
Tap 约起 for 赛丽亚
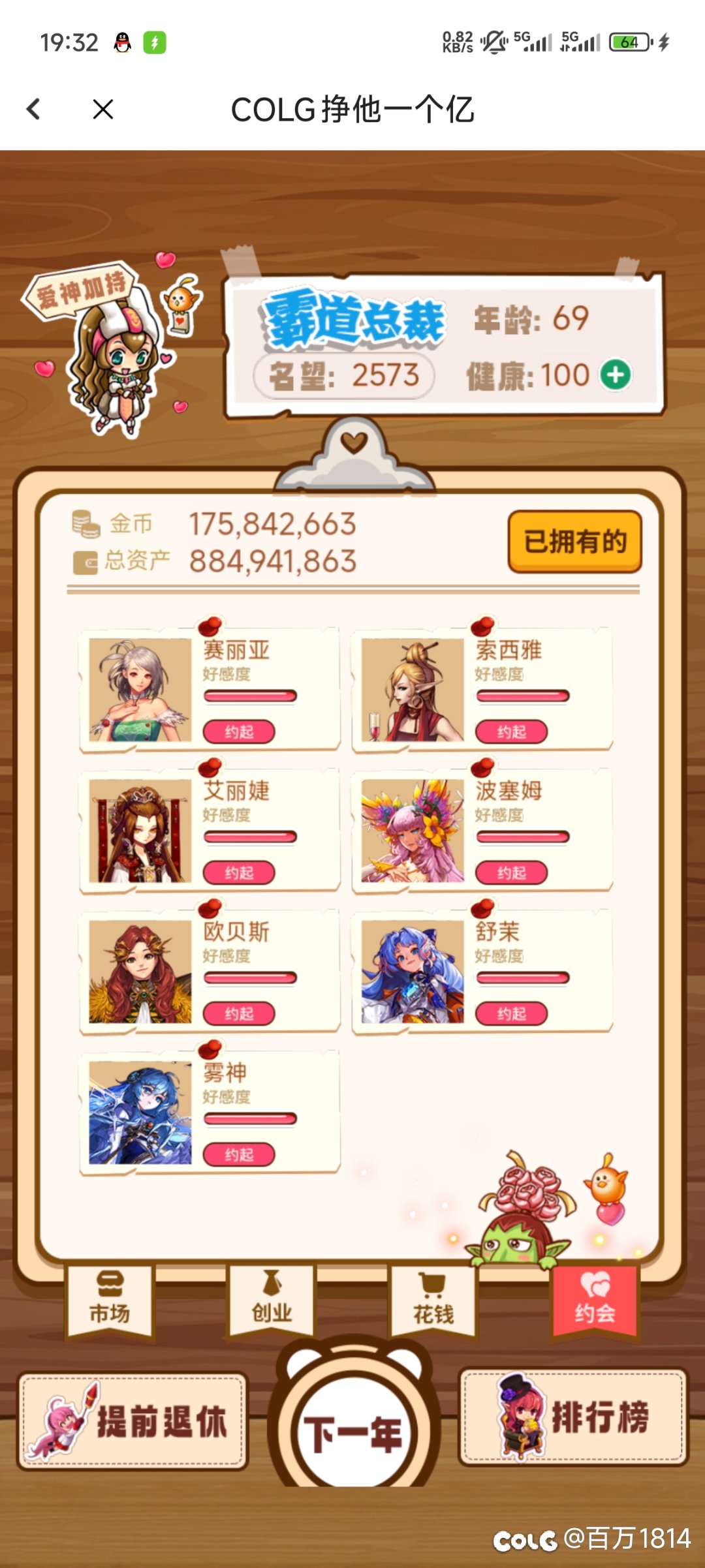(239, 731)
